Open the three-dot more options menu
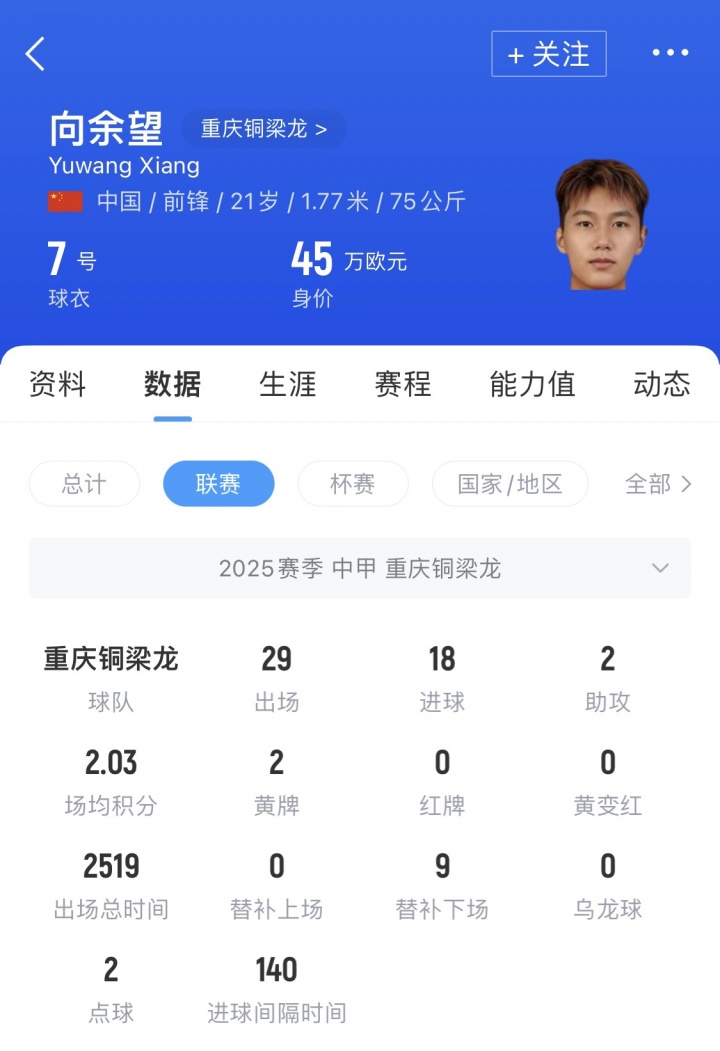The width and height of the screenshot is (720, 1051). tap(671, 53)
